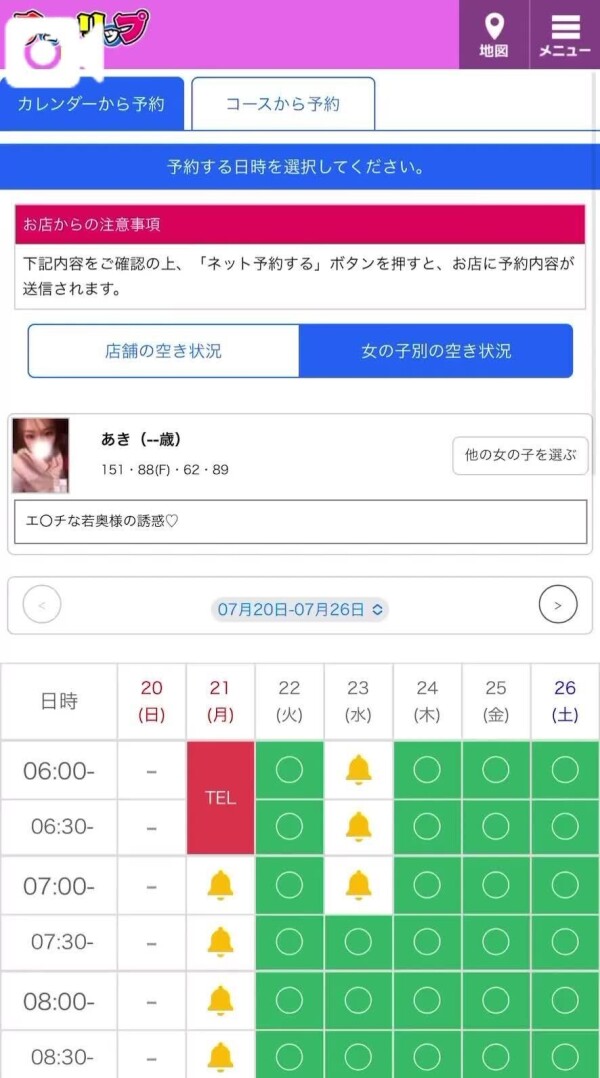The image size is (600, 1078).
Task: Go to the next week
Action: click(558, 605)
